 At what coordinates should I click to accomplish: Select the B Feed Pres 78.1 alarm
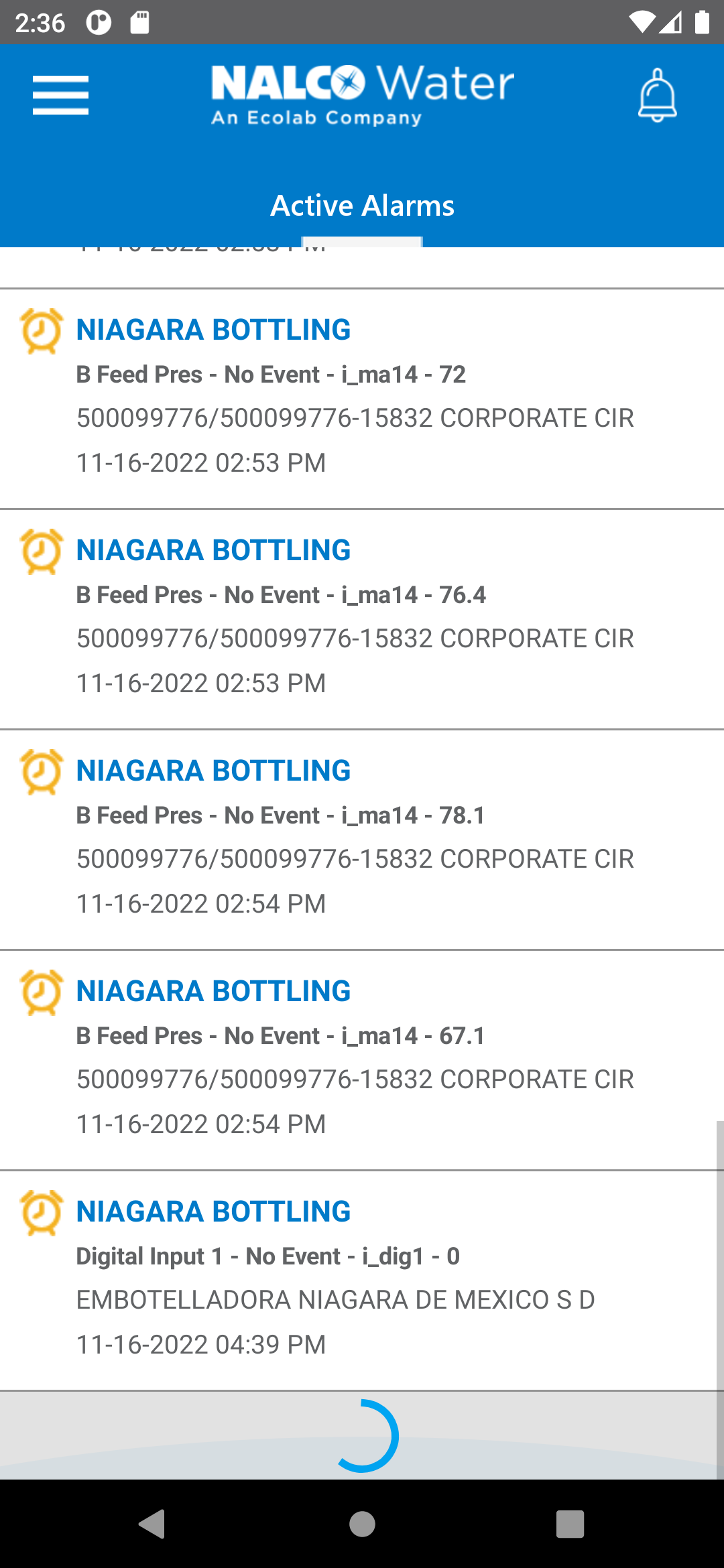[362, 838]
